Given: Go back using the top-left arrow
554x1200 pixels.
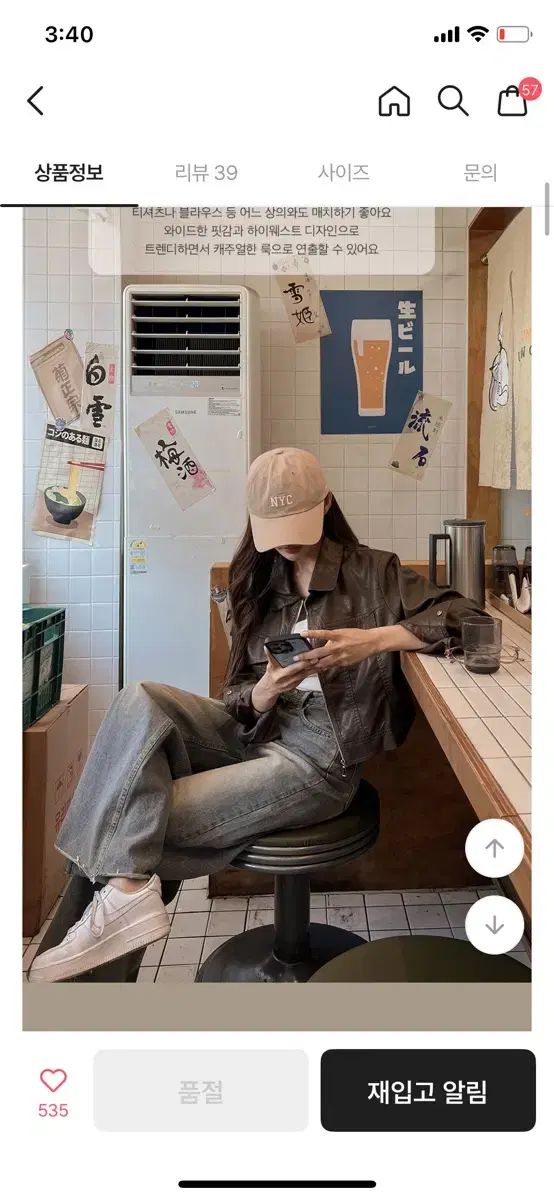Looking at the screenshot, I should [x=36, y=100].
